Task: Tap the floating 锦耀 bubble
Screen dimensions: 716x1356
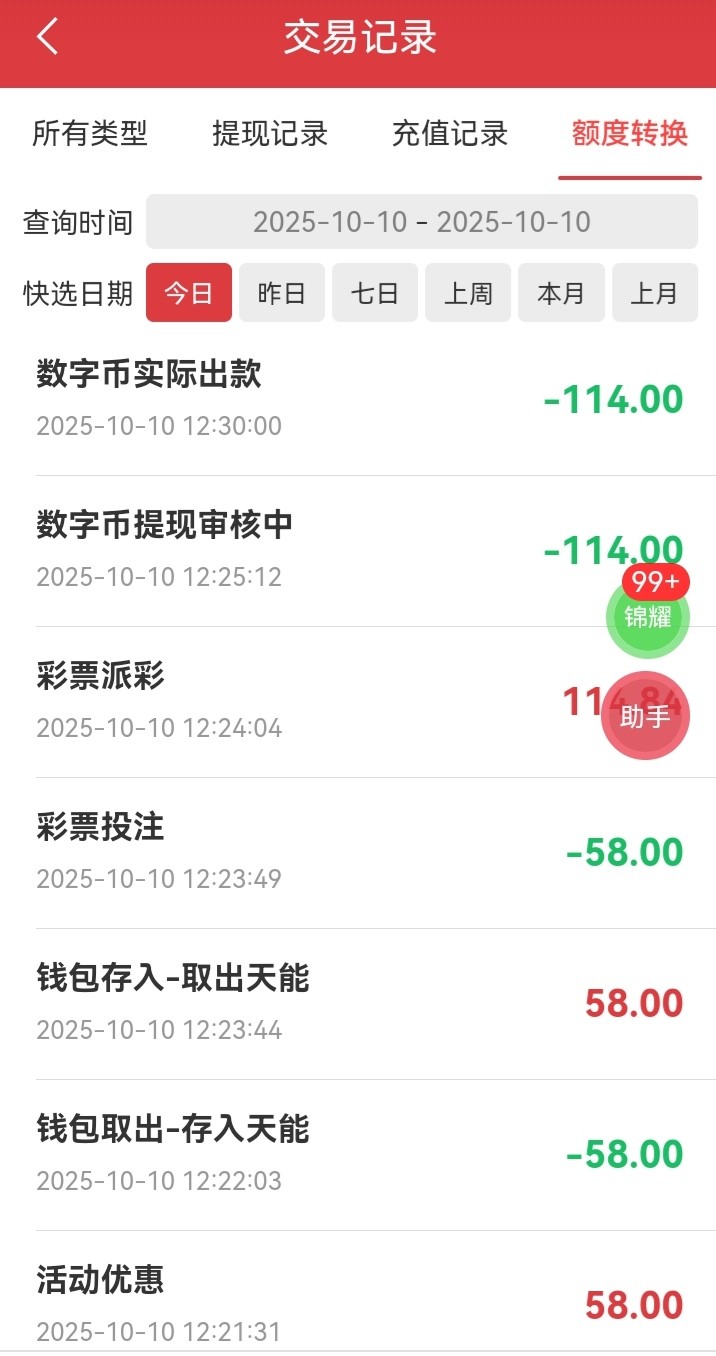Action: click(x=648, y=616)
